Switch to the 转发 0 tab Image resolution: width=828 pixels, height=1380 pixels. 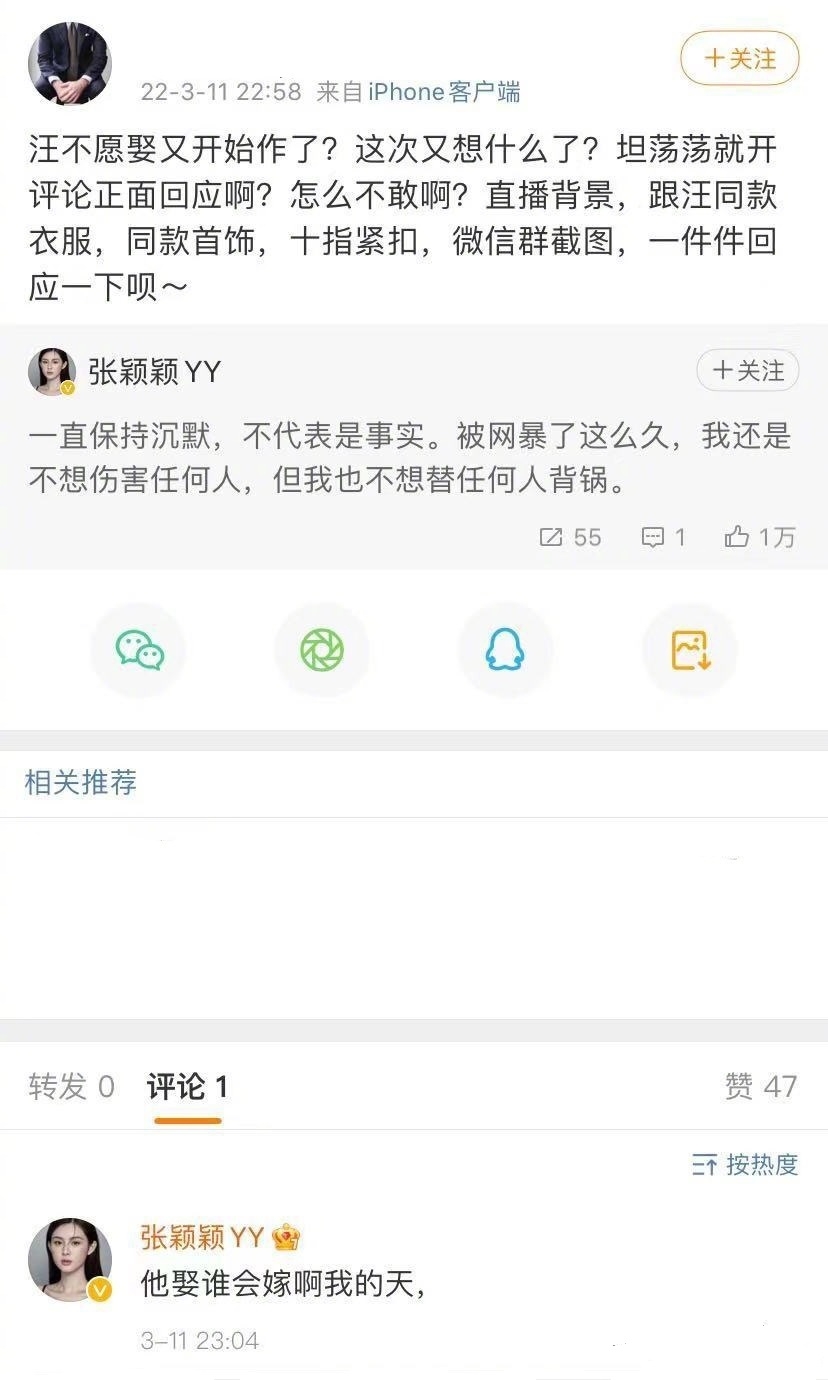tap(71, 1086)
